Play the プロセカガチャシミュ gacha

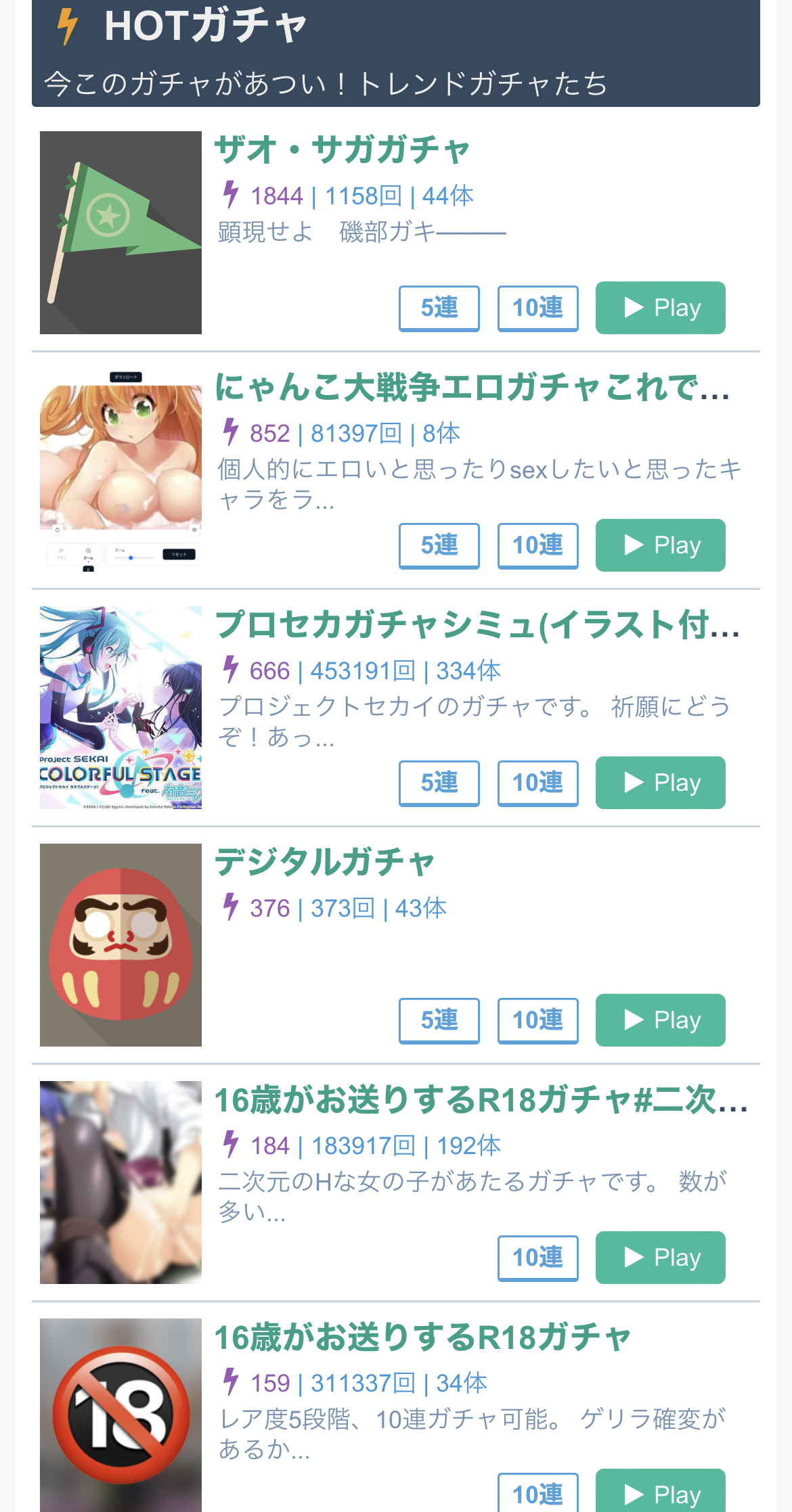click(660, 783)
